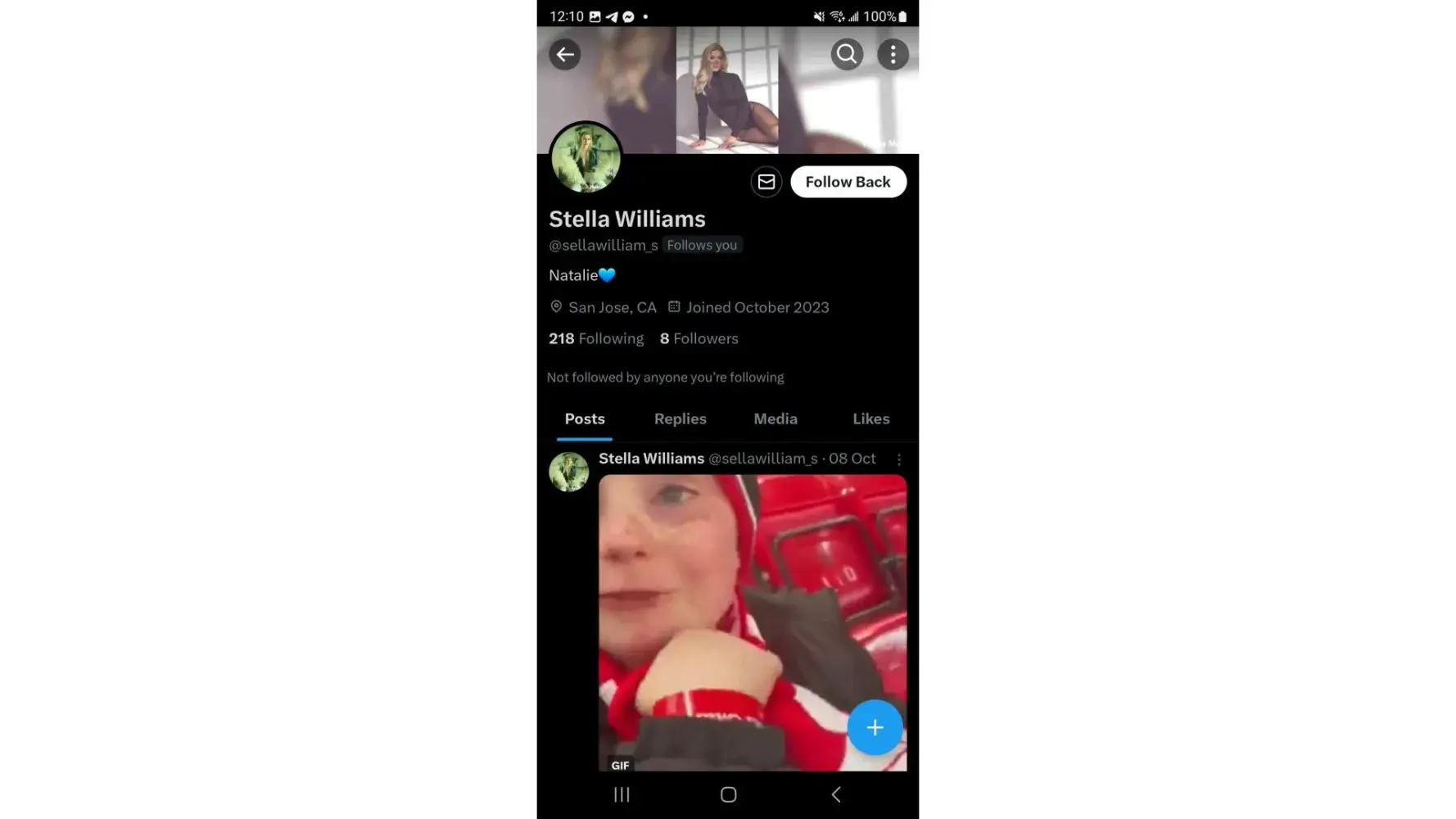The image size is (1456, 819).
Task: View the 8 Followers list
Action: click(699, 338)
